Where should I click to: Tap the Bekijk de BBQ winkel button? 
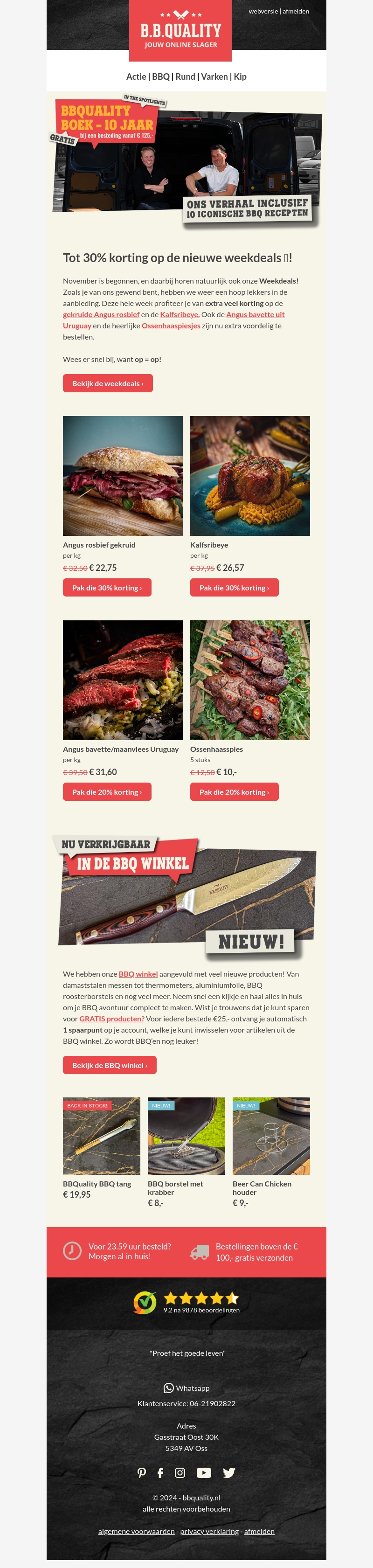[110, 1065]
